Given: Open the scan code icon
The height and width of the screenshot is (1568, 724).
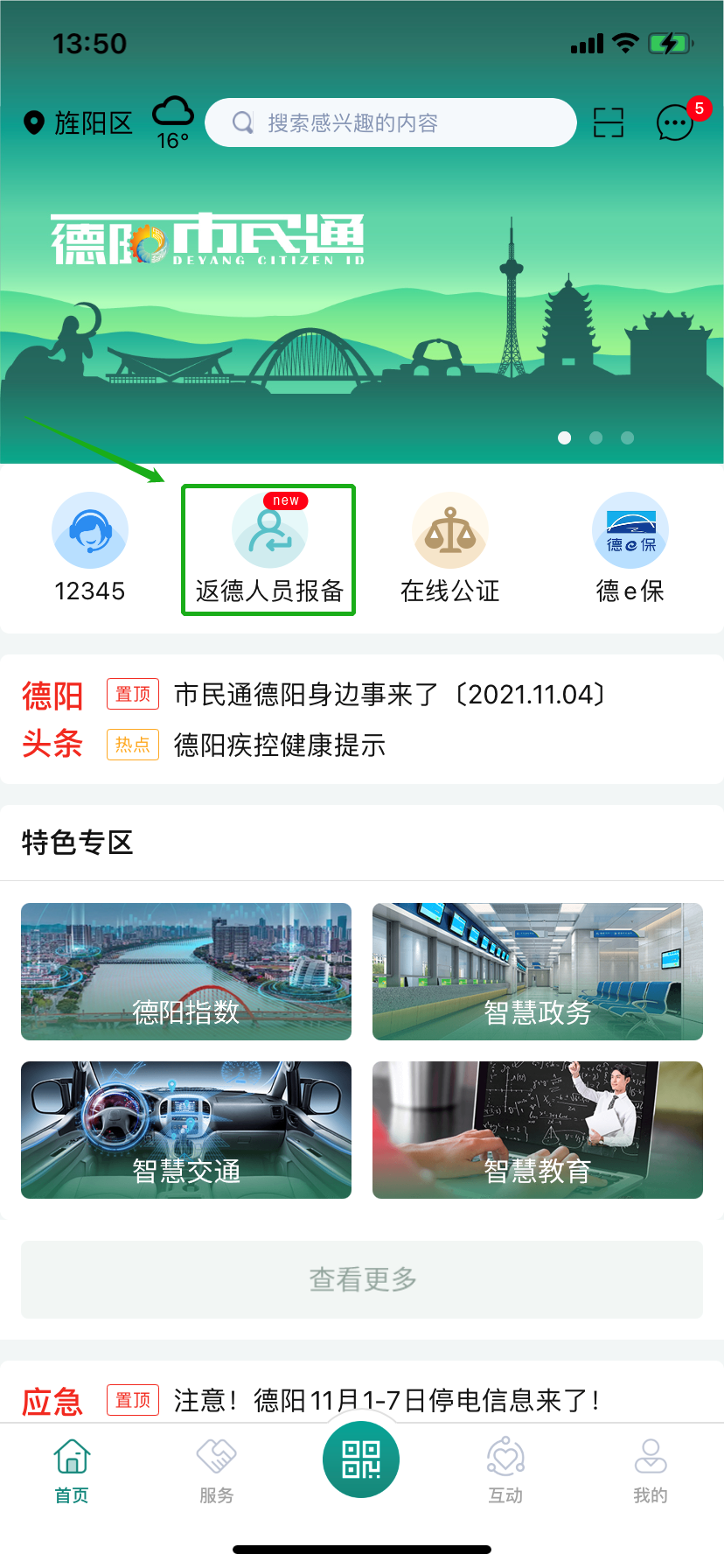Looking at the screenshot, I should point(608,122).
